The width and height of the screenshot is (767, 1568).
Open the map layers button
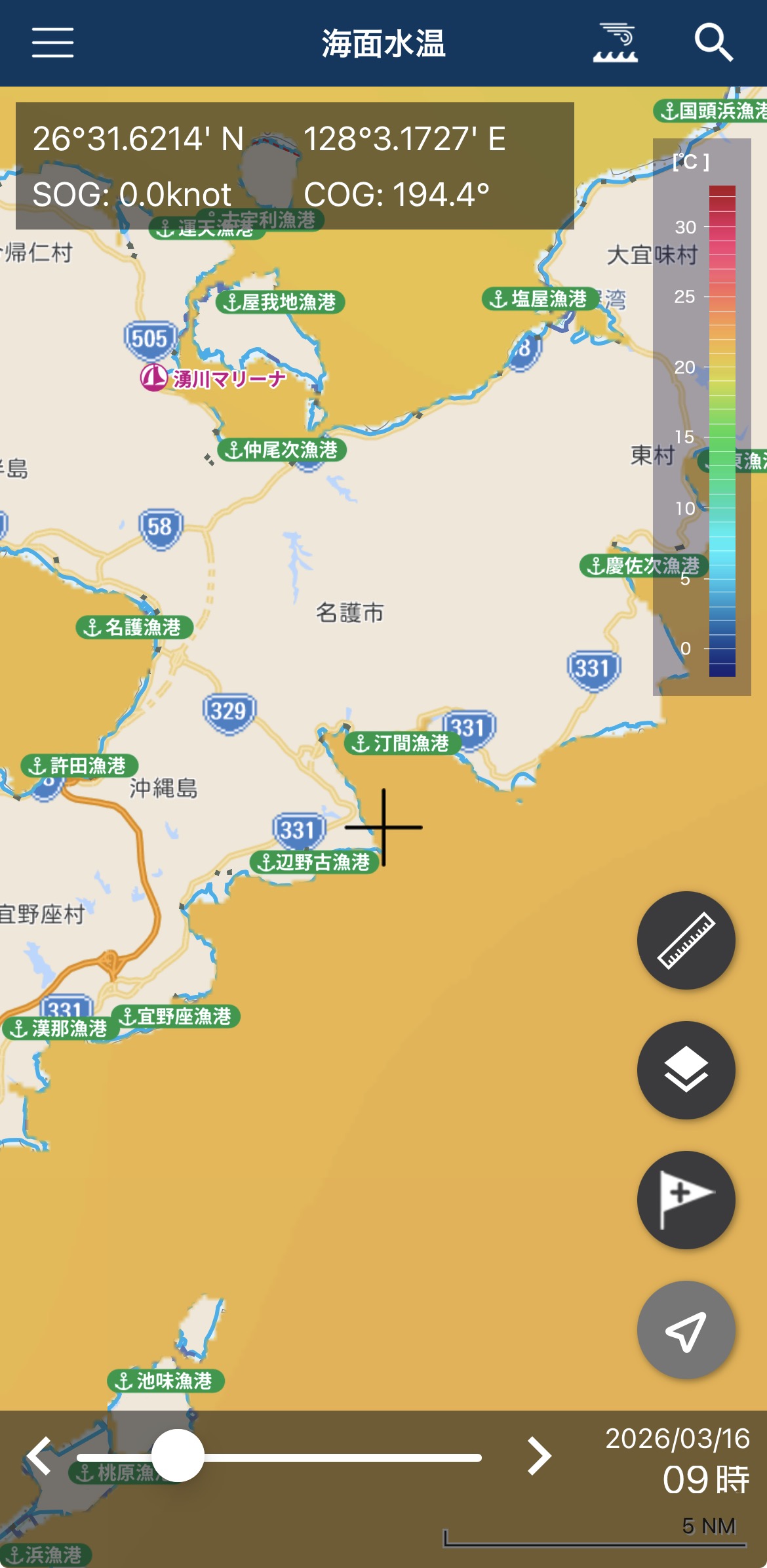point(686,1070)
